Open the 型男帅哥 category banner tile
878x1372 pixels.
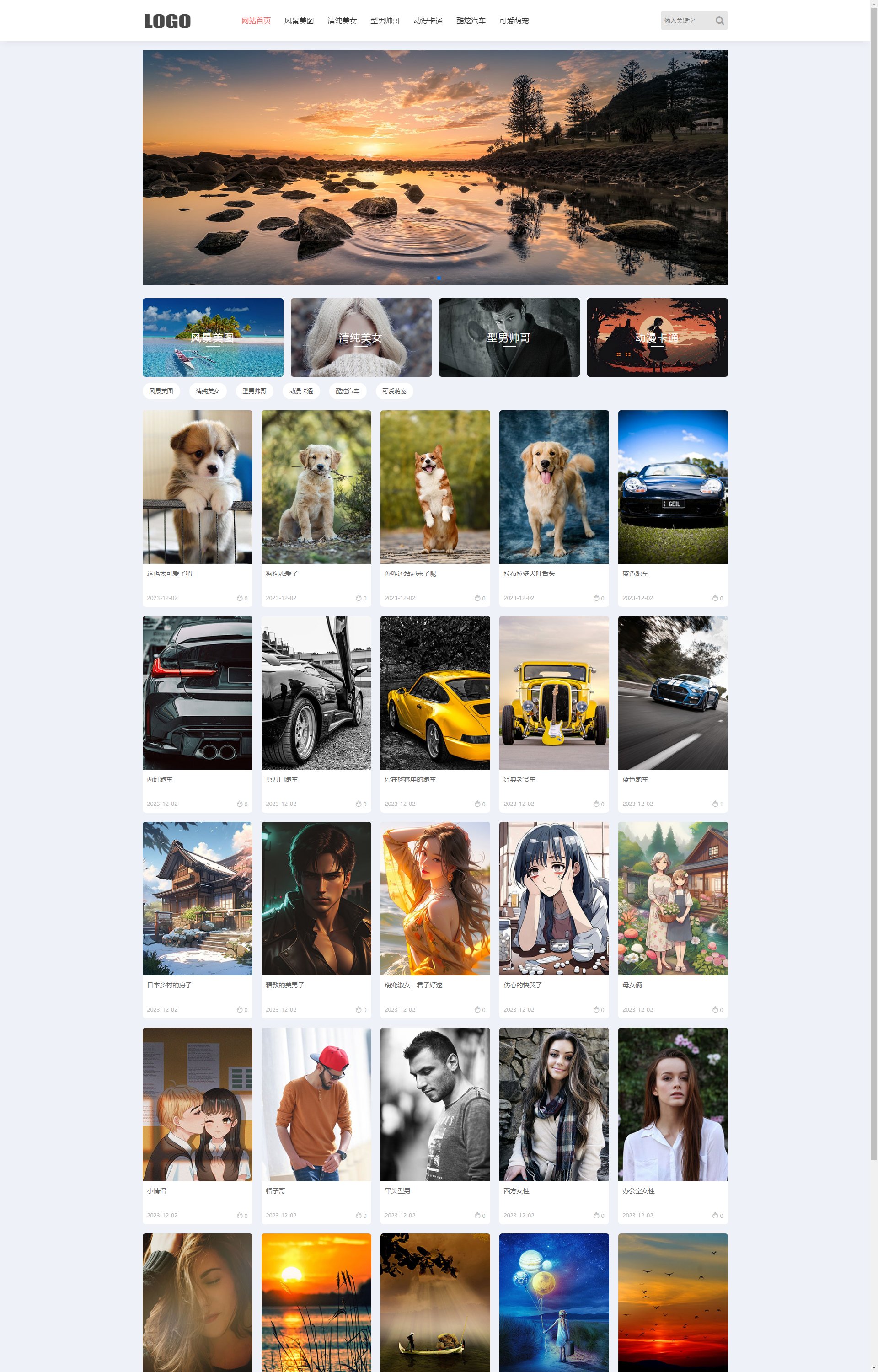click(x=509, y=338)
